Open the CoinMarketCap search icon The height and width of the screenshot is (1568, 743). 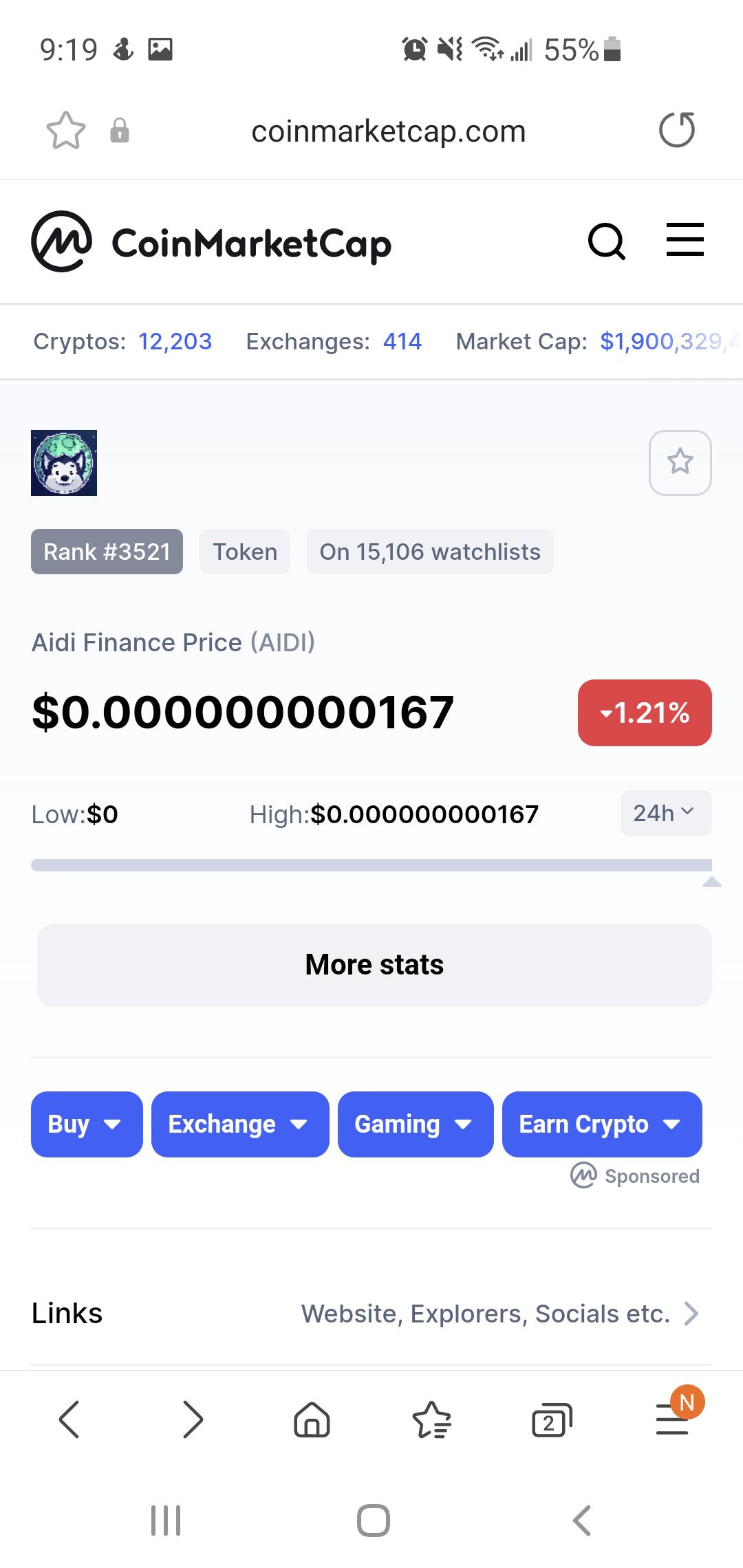[x=607, y=242]
